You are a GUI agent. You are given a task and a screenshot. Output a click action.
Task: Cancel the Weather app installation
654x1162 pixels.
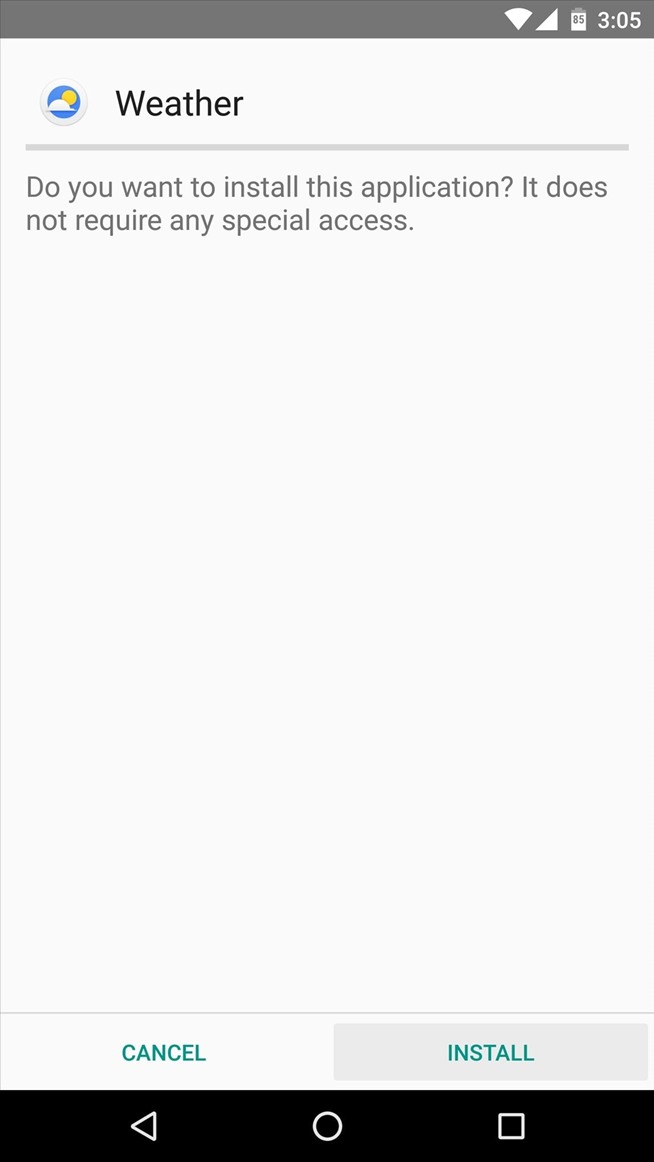164,1052
